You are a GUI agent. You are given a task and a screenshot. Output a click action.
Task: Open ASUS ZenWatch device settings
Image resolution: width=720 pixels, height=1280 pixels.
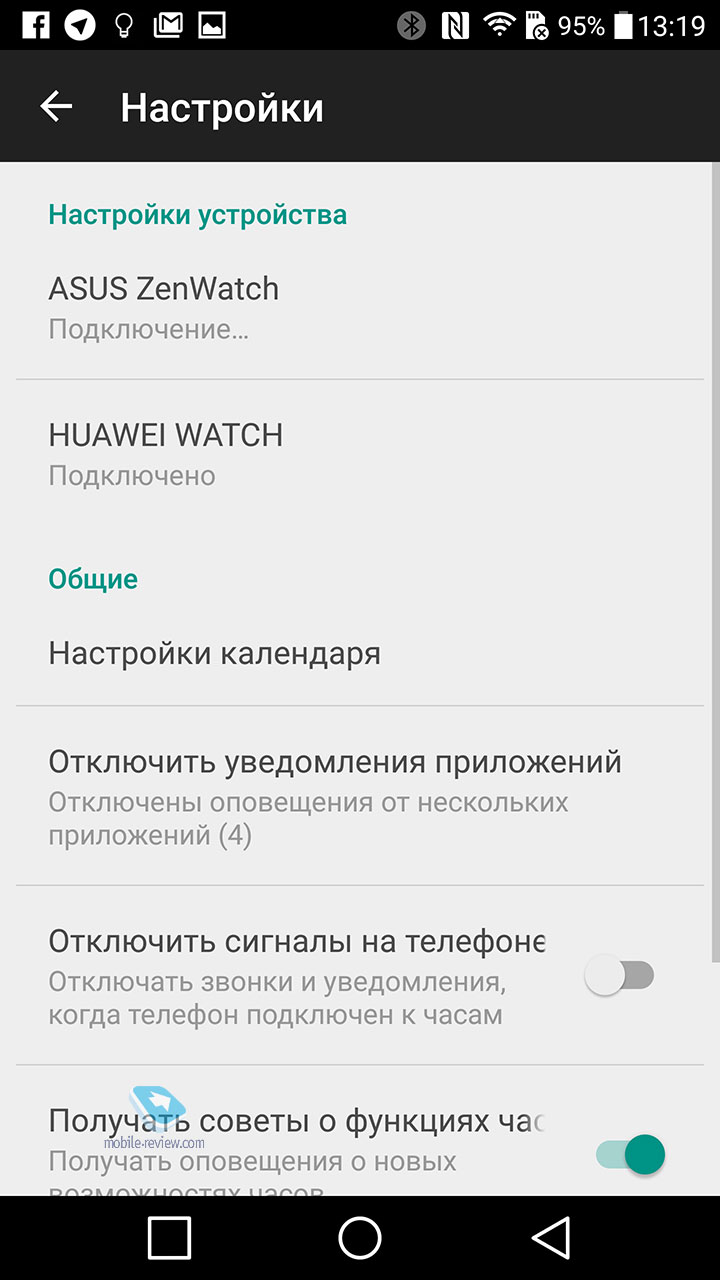click(360, 307)
